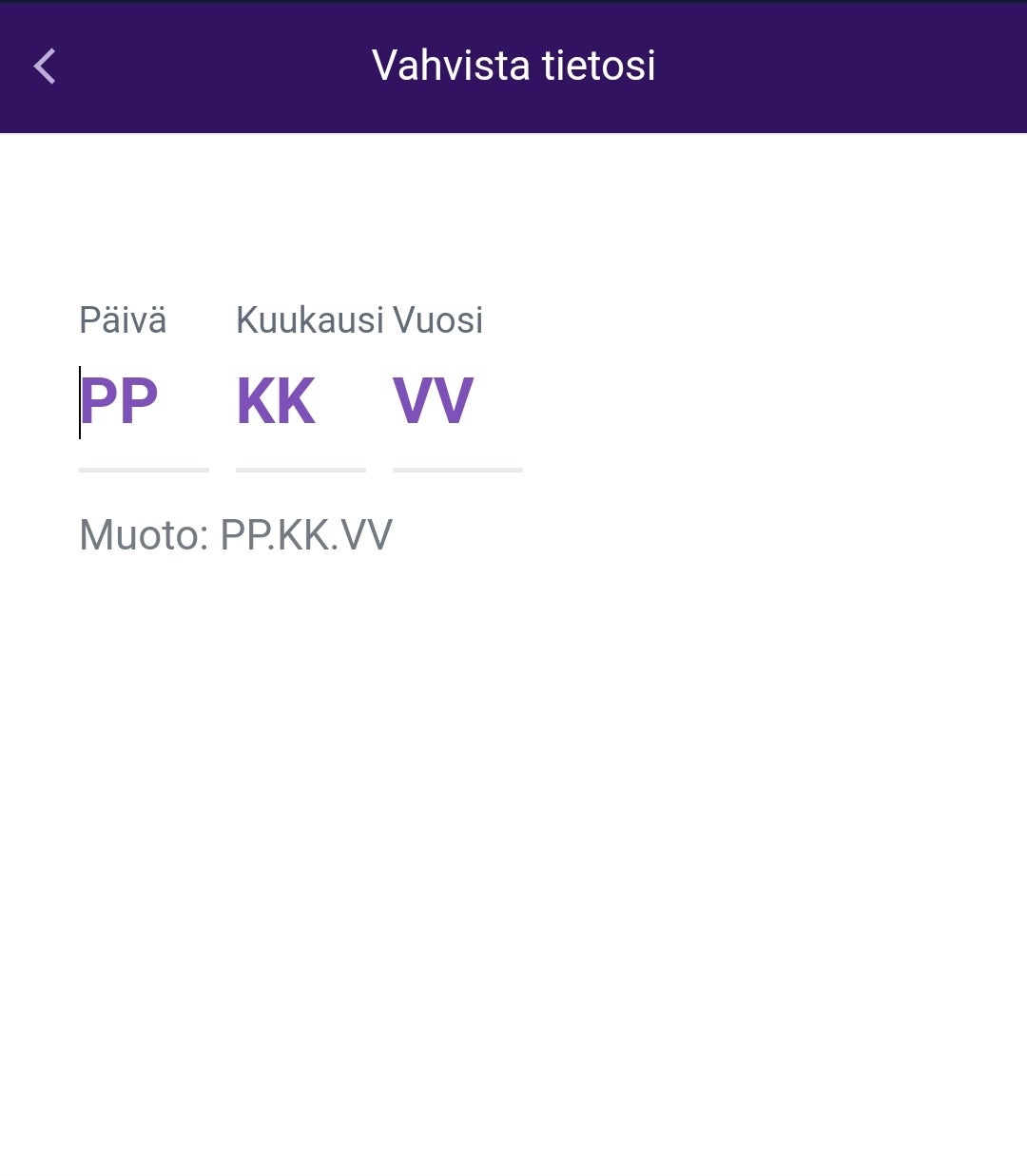The width and height of the screenshot is (1027, 1176).
Task: Select the Kuukausi month field
Action: point(300,403)
